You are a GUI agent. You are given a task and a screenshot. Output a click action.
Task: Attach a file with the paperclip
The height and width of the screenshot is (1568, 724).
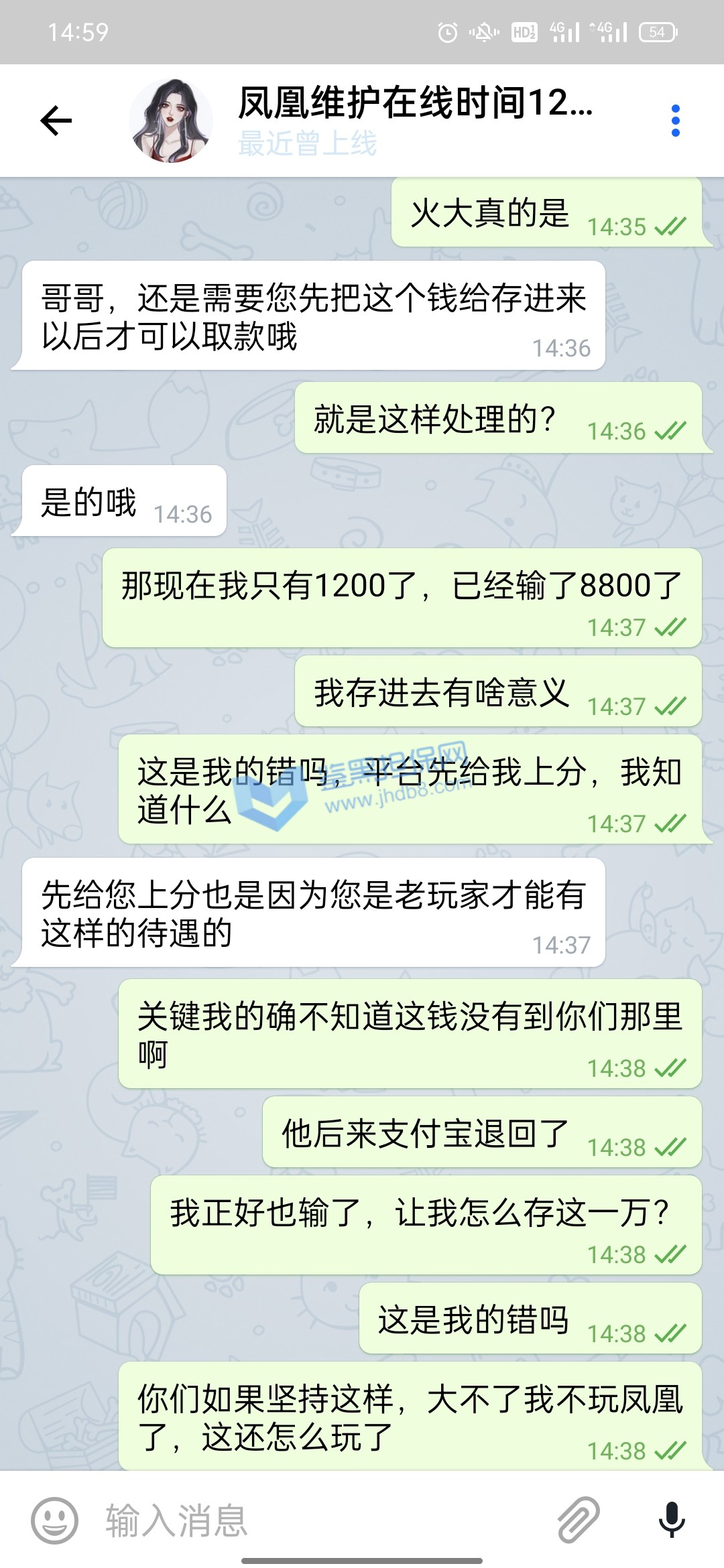pos(579,1520)
